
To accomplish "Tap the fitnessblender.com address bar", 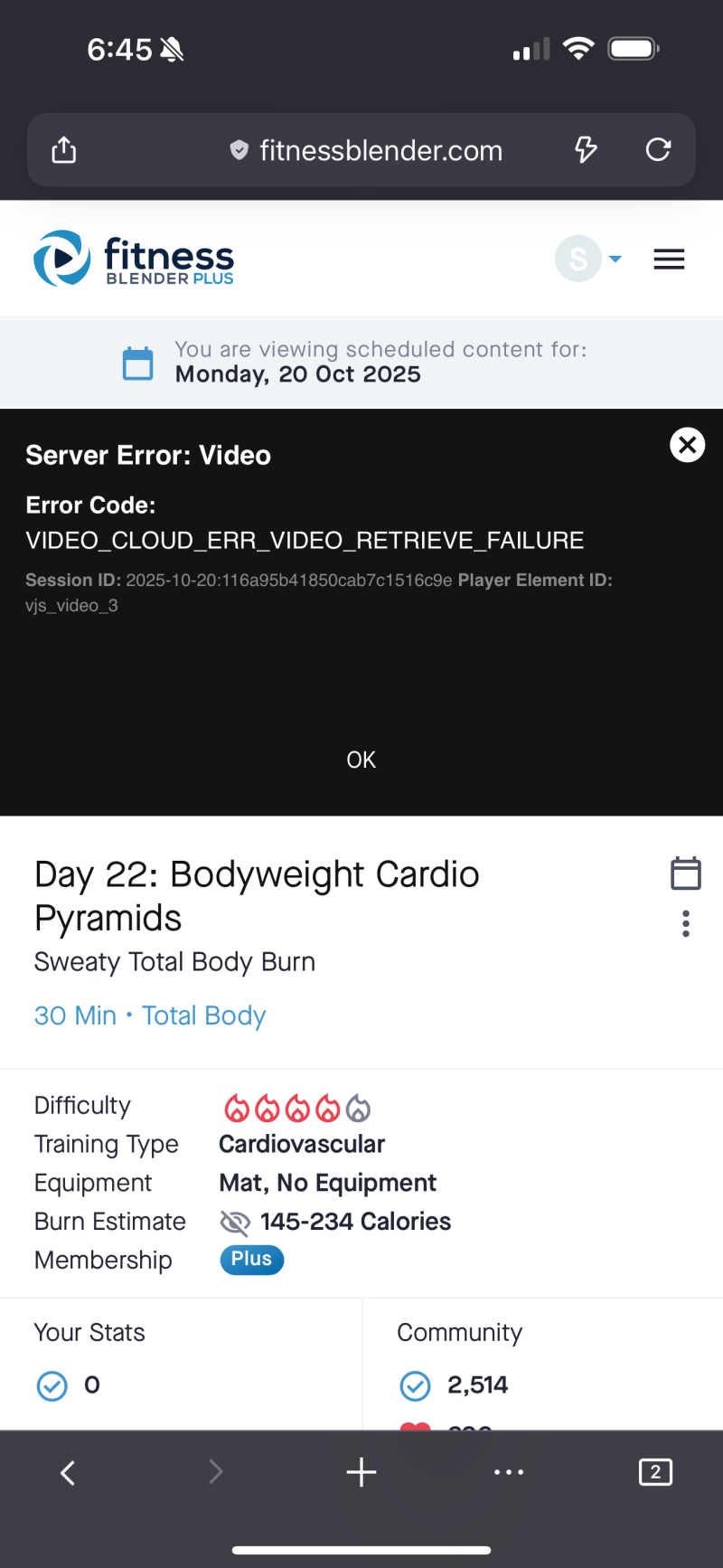I will pyautogui.click(x=366, y=150).
